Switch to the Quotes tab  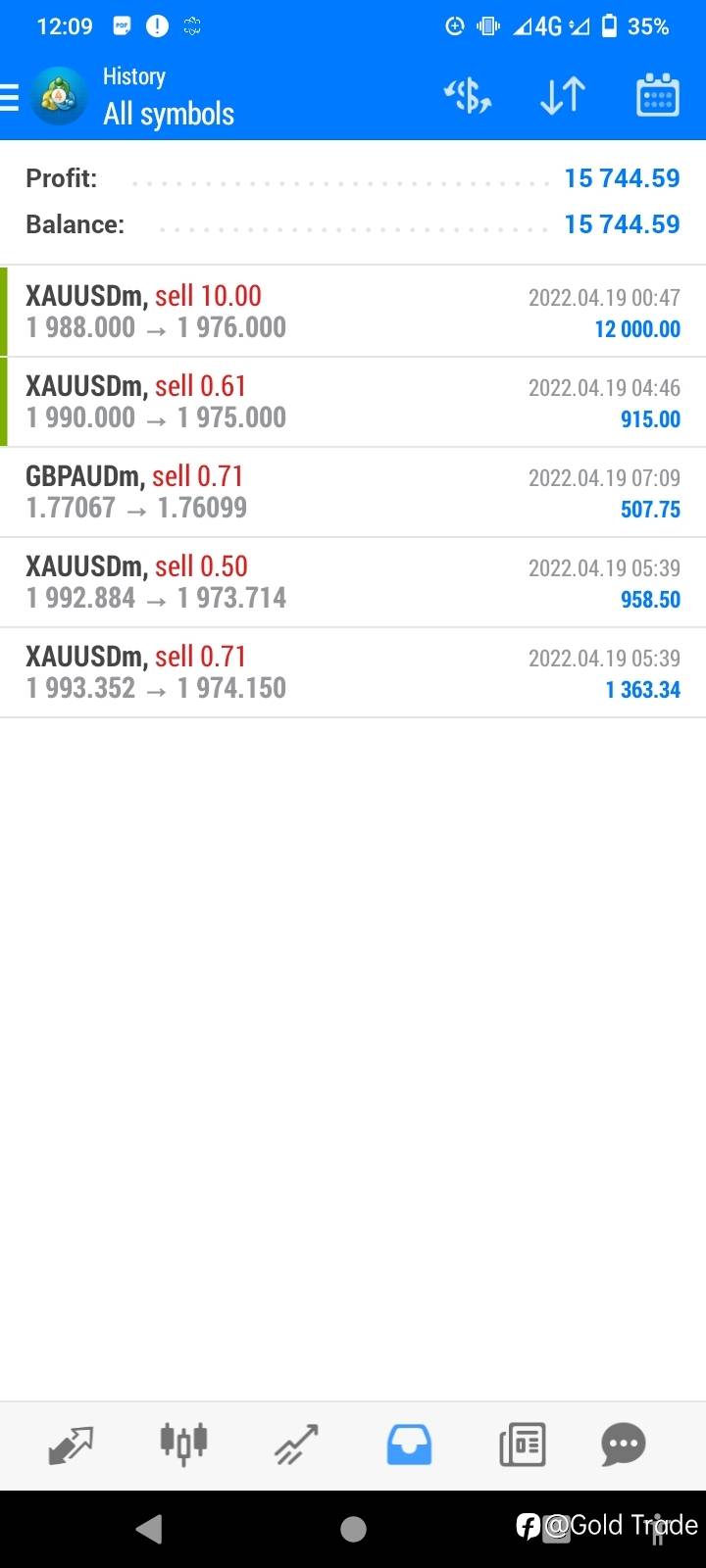(x=71, y=1445)
